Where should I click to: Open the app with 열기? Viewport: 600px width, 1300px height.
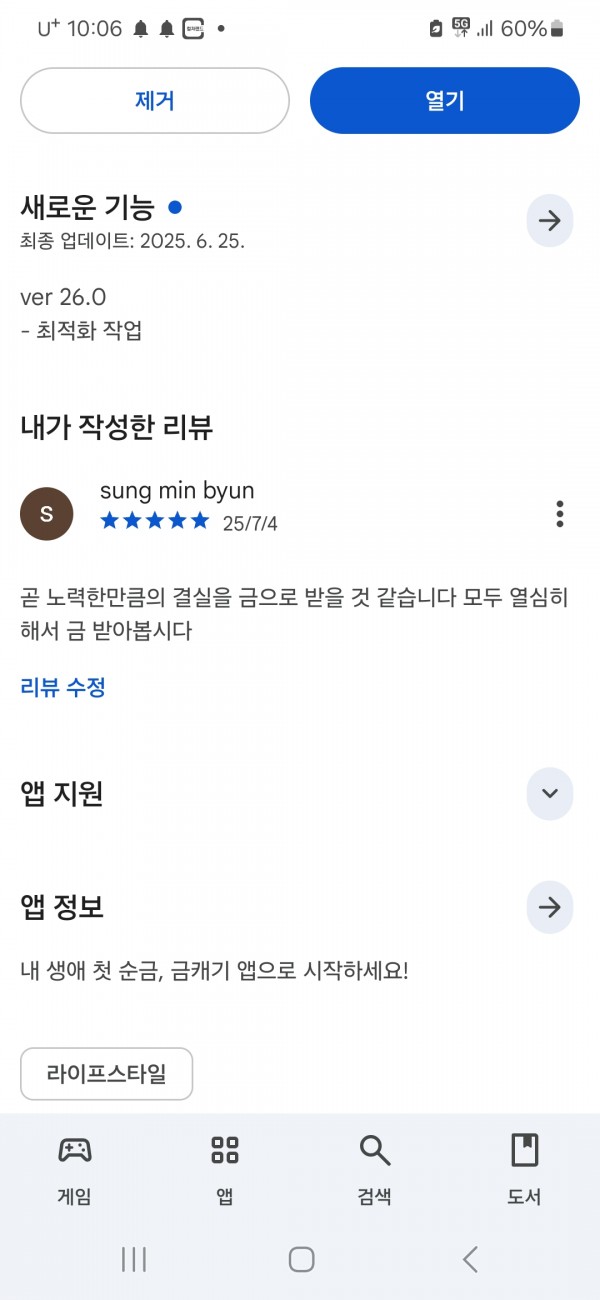445,100
